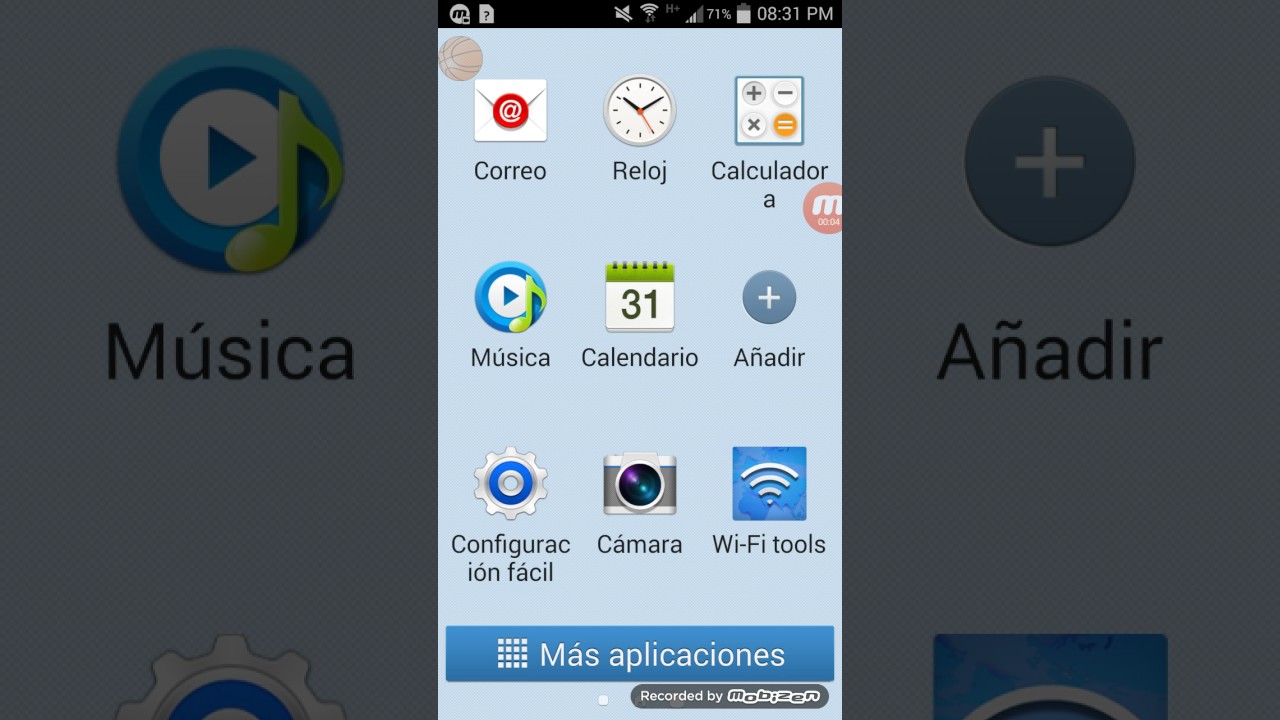Open the Correo mail app
This screenshot has height=720, width=1280.
(510, 111)
